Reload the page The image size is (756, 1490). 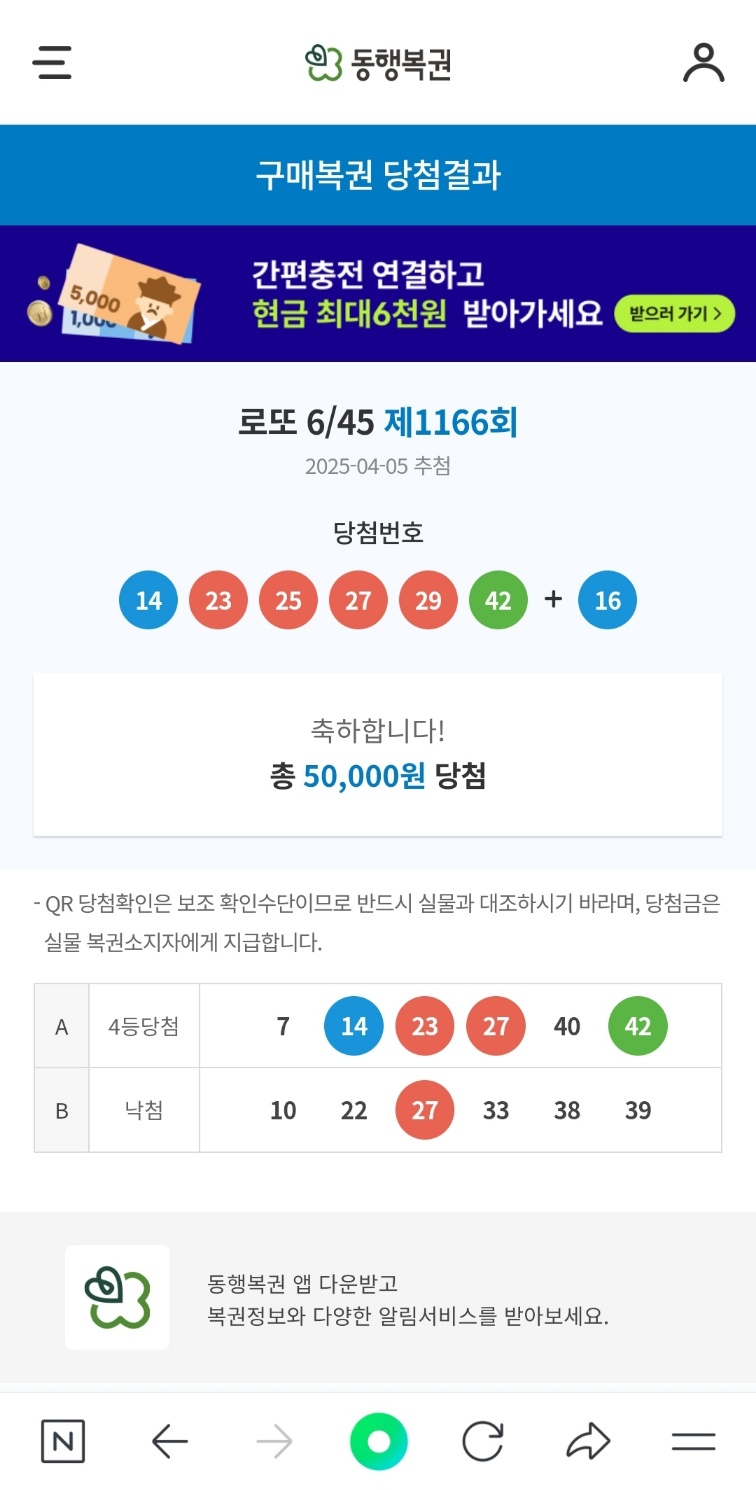(x=483, y=1441)
